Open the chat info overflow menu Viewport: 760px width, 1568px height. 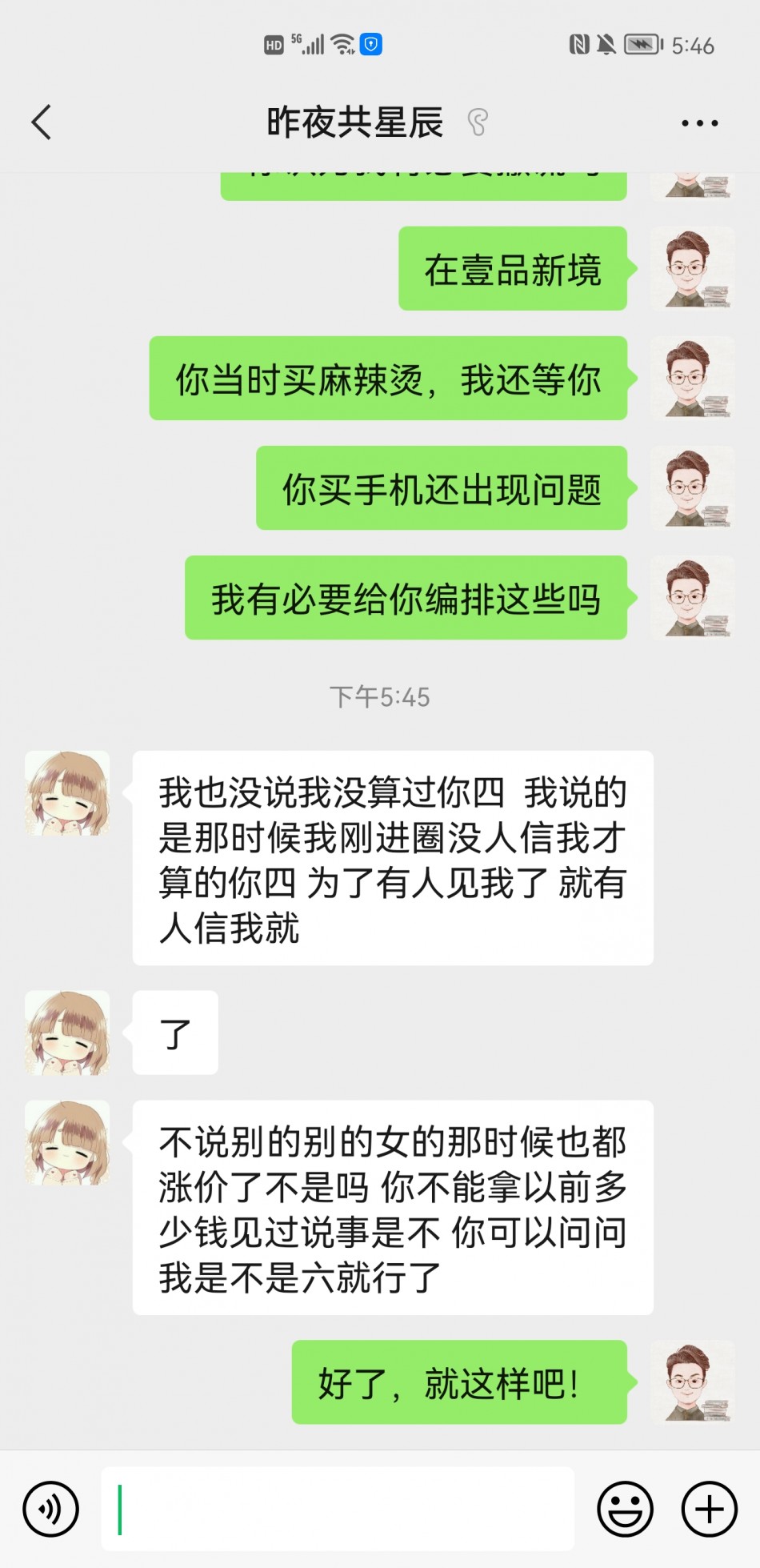[699, 123]
